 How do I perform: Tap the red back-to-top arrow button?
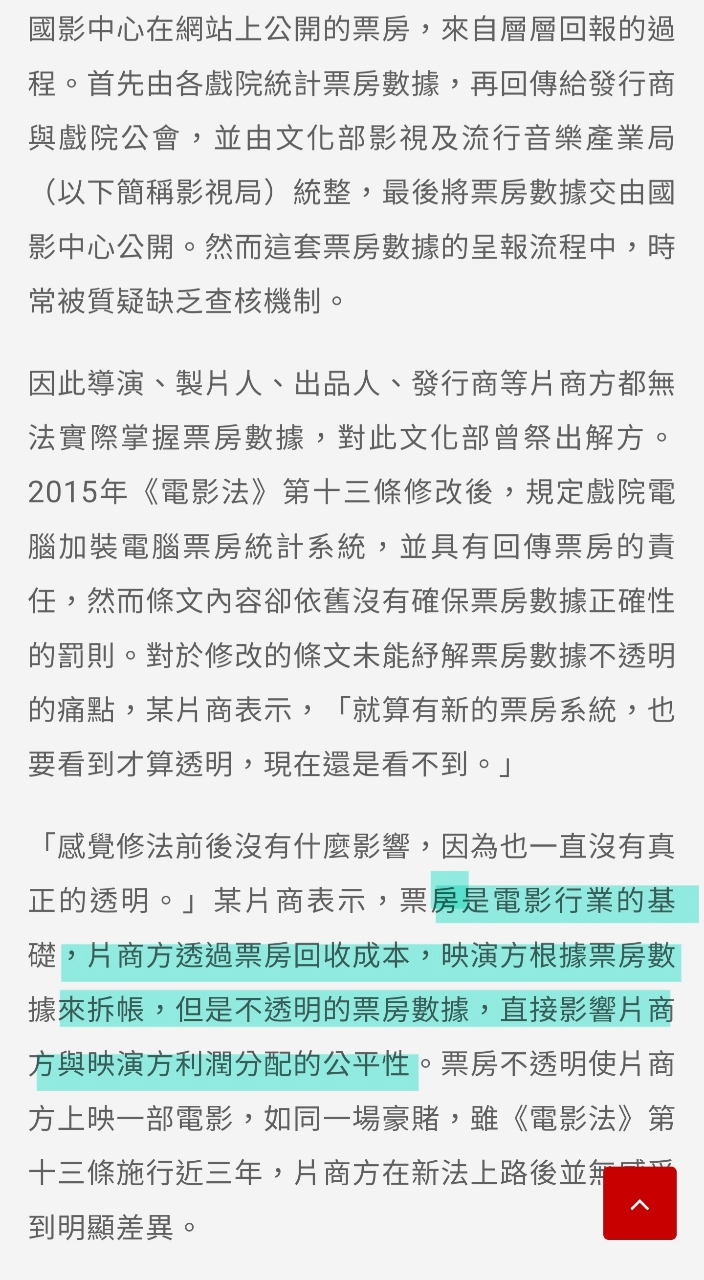(640, 1203)
